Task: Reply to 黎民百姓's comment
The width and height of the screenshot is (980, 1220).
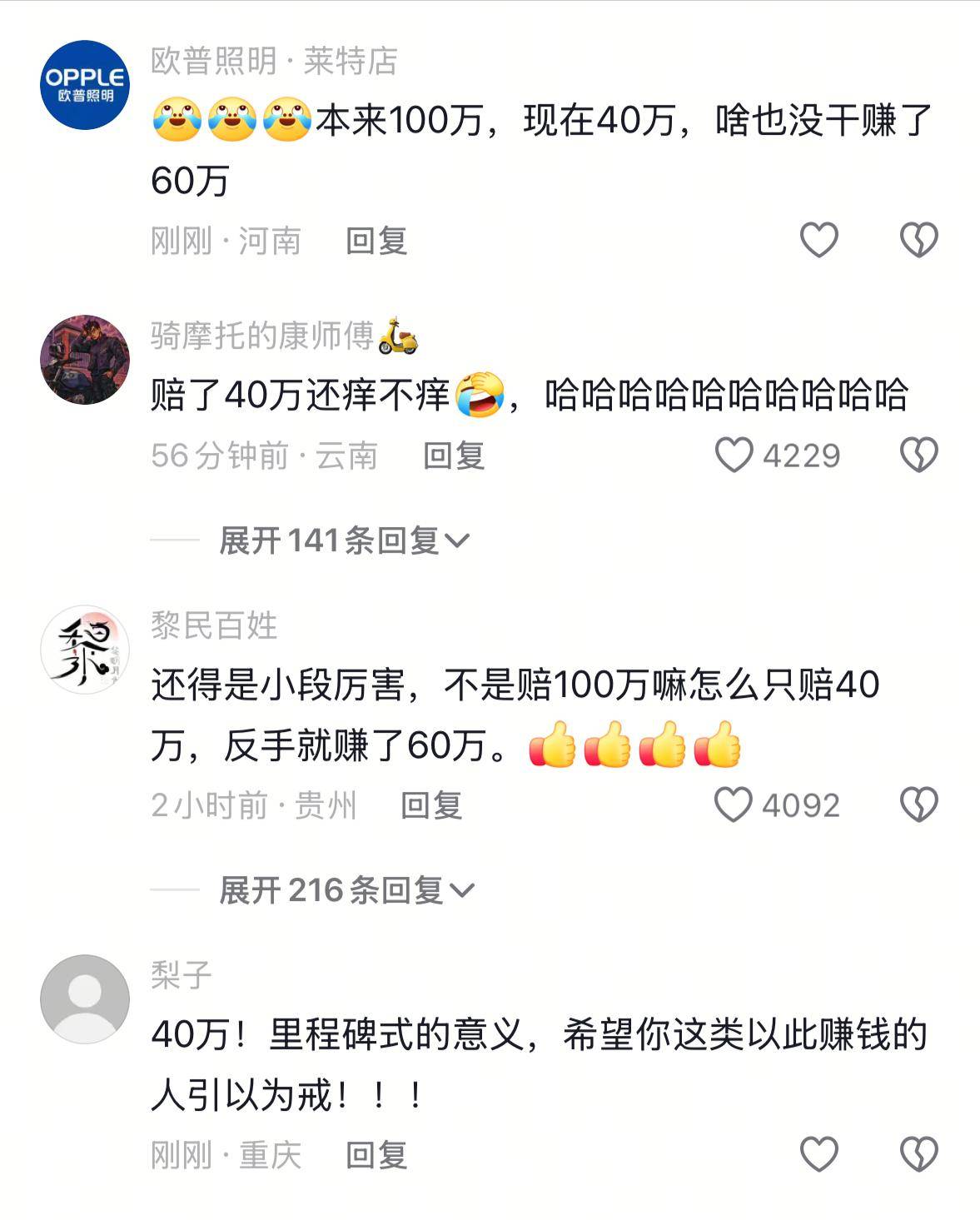Action: point(431,806)
